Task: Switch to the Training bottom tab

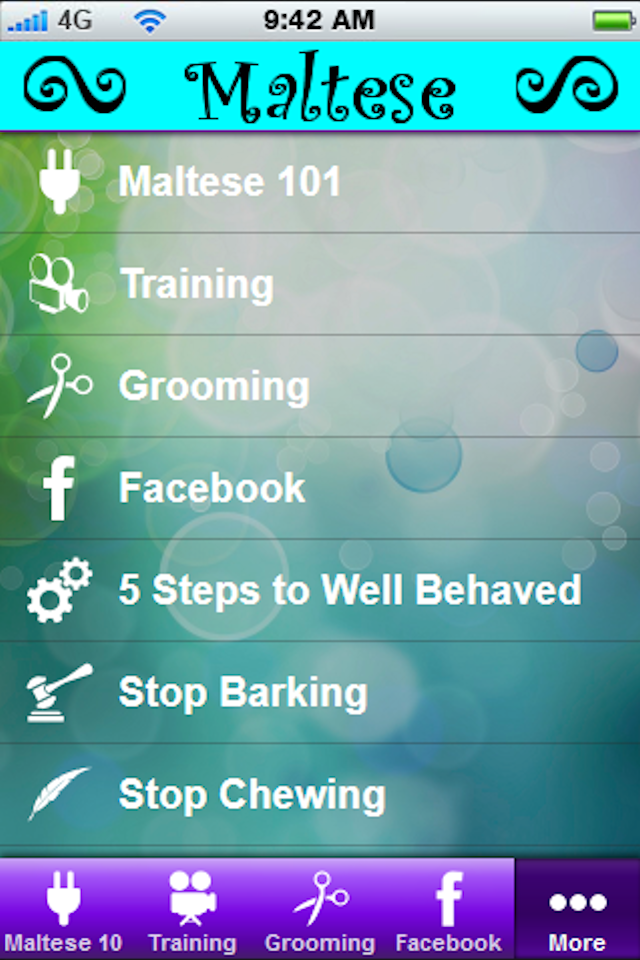Action: point(192,910)
